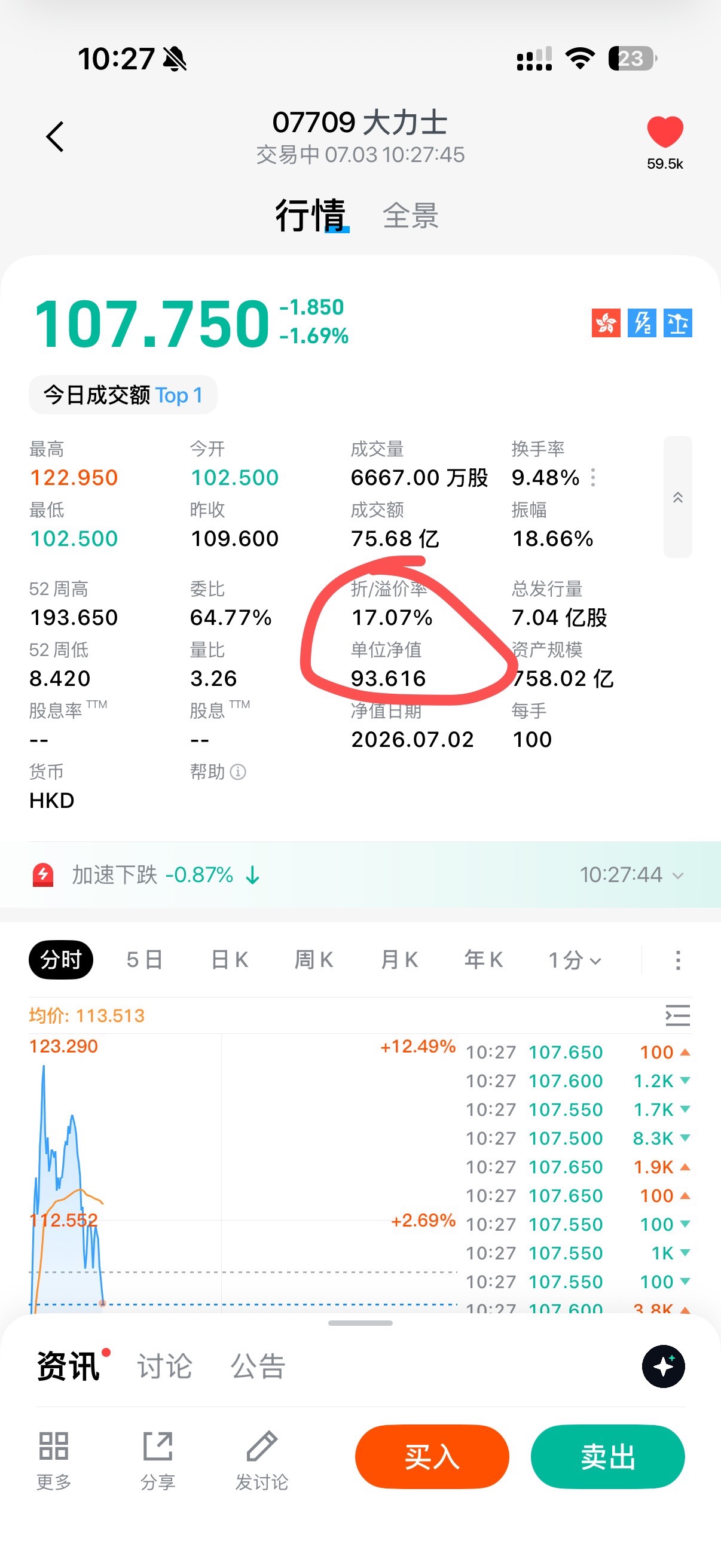Open the 今日成交额 Top 1 chip

(x=123, y=395)
